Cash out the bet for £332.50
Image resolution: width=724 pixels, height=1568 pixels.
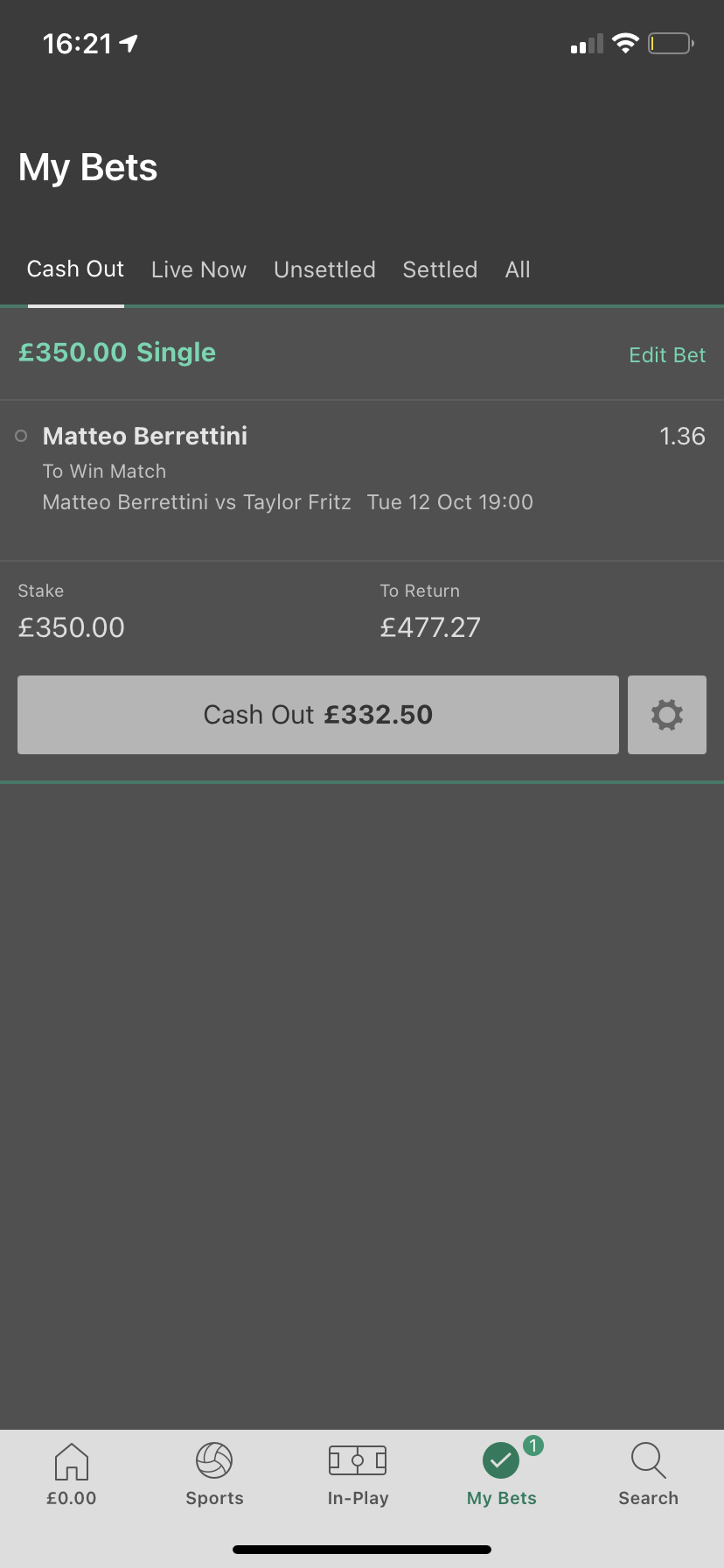tap(318, 715)
